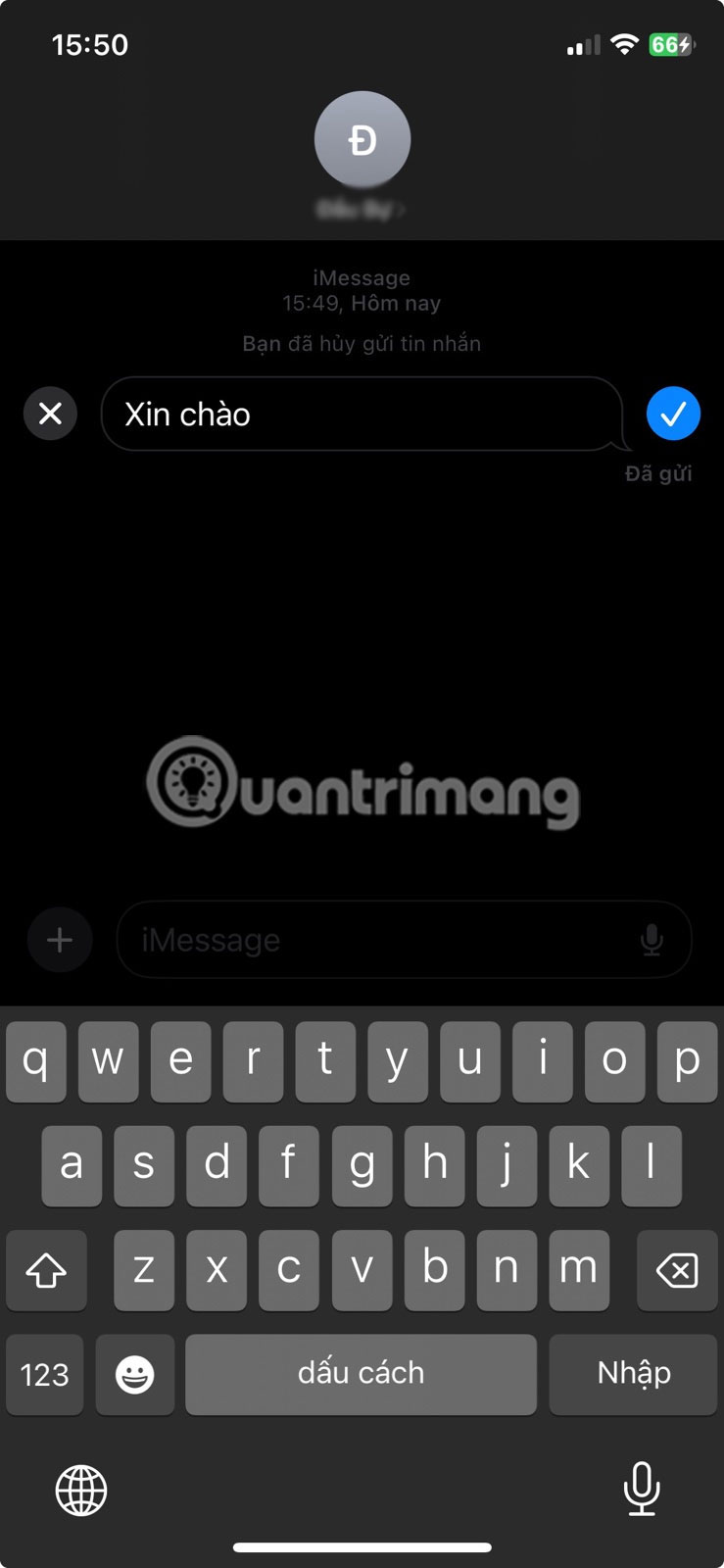Open the emoji keyboard
The width and height of the screenshot is (724, 1568).
(135, 1374)
